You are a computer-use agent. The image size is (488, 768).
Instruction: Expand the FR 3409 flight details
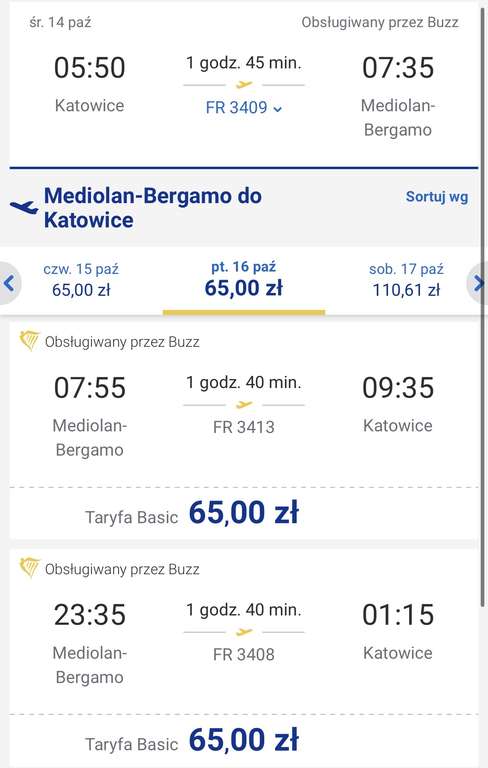244,107
